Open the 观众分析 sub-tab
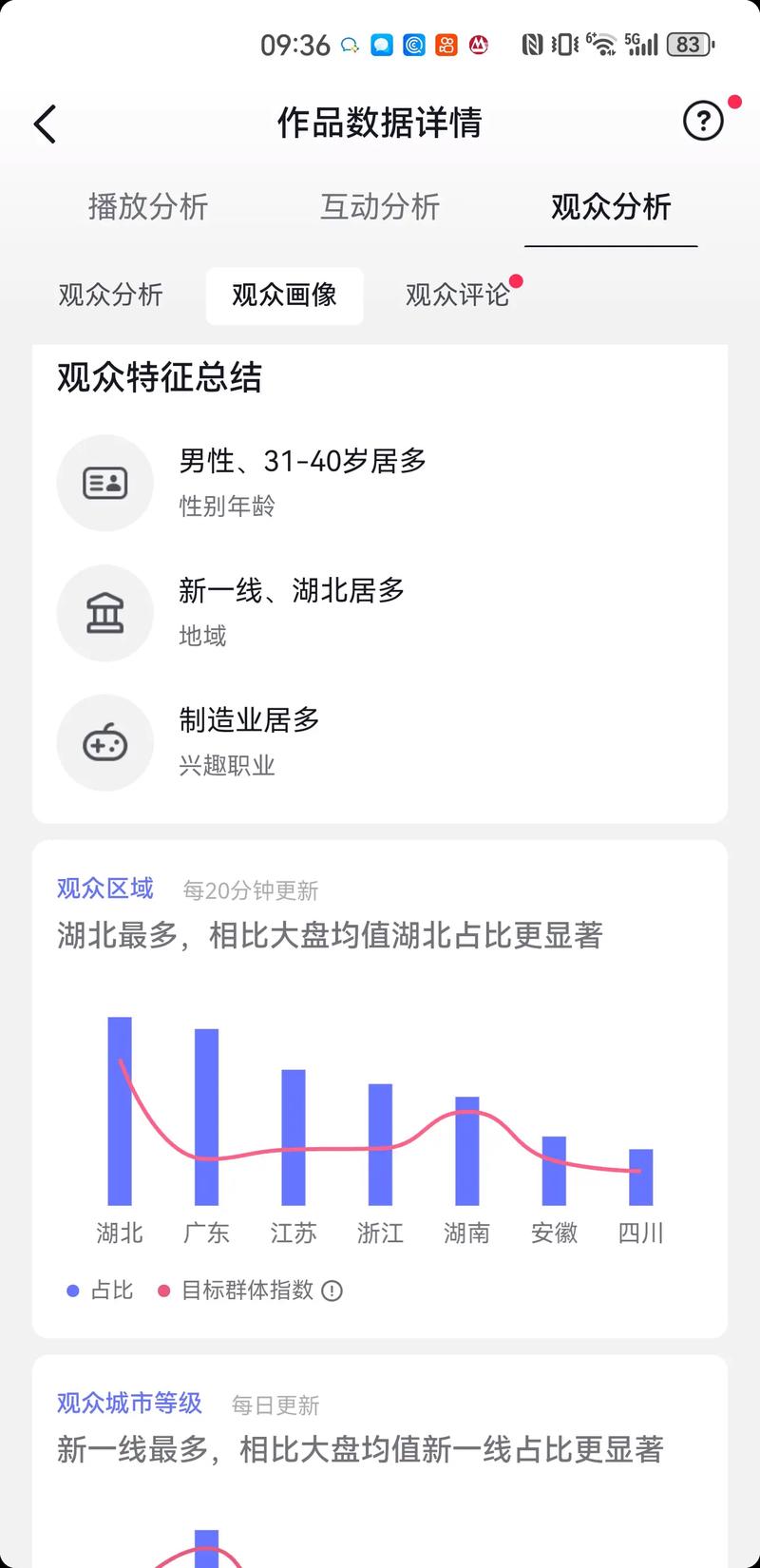 [111, 295]
